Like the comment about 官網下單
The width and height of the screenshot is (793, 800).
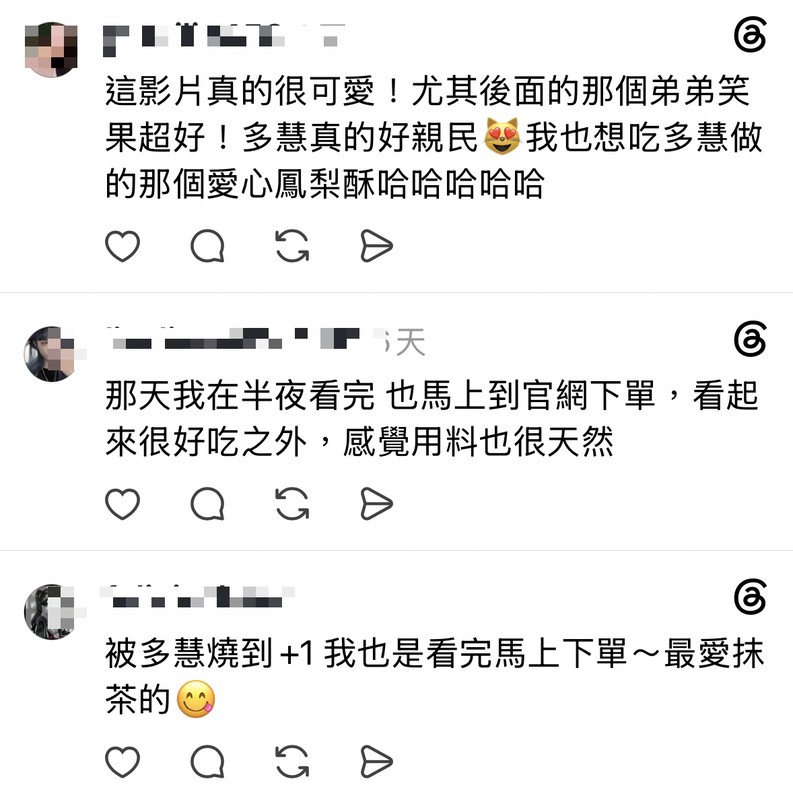tap(122, 504)
